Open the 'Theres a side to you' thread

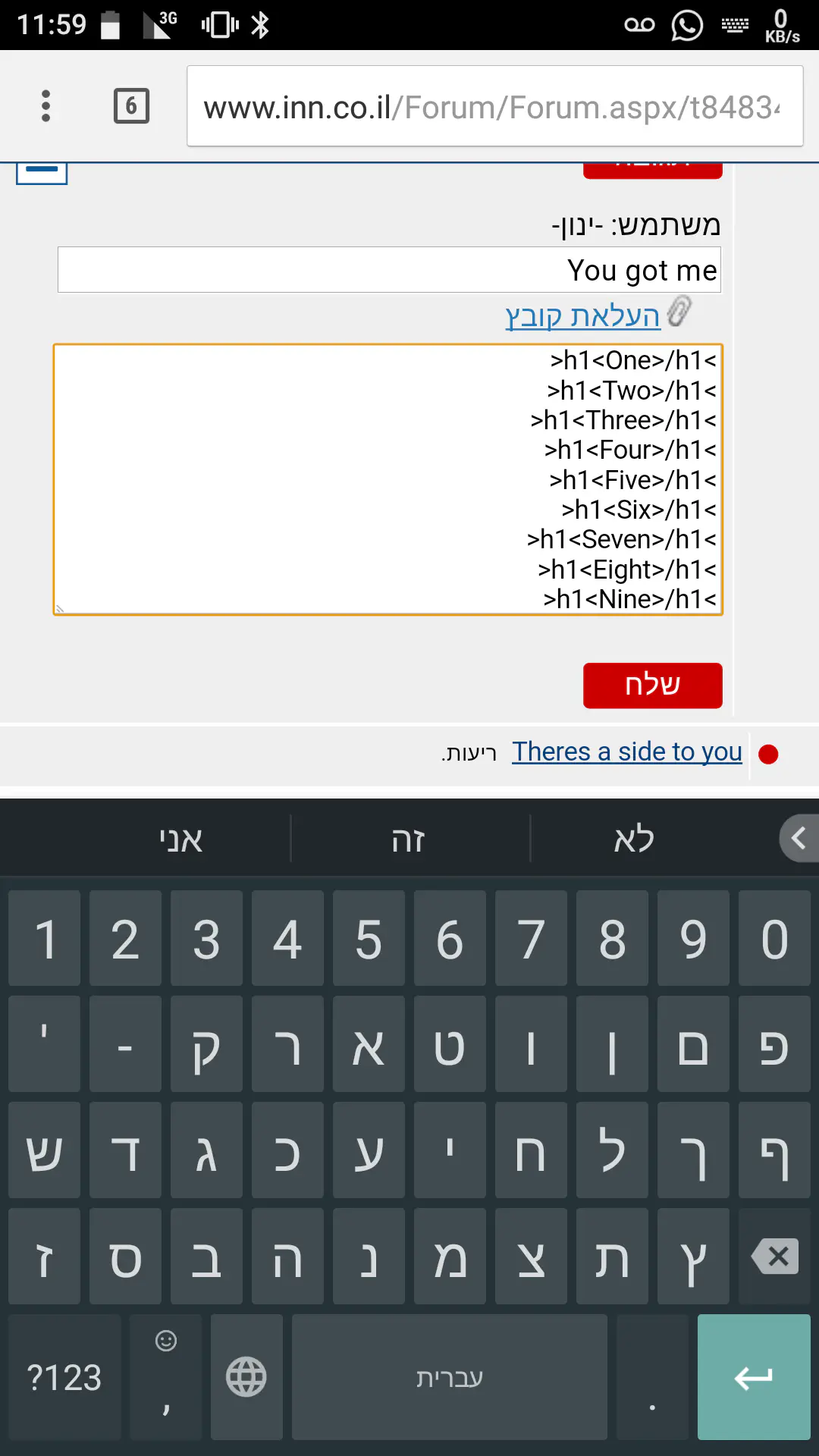click(x=626, y=752)
